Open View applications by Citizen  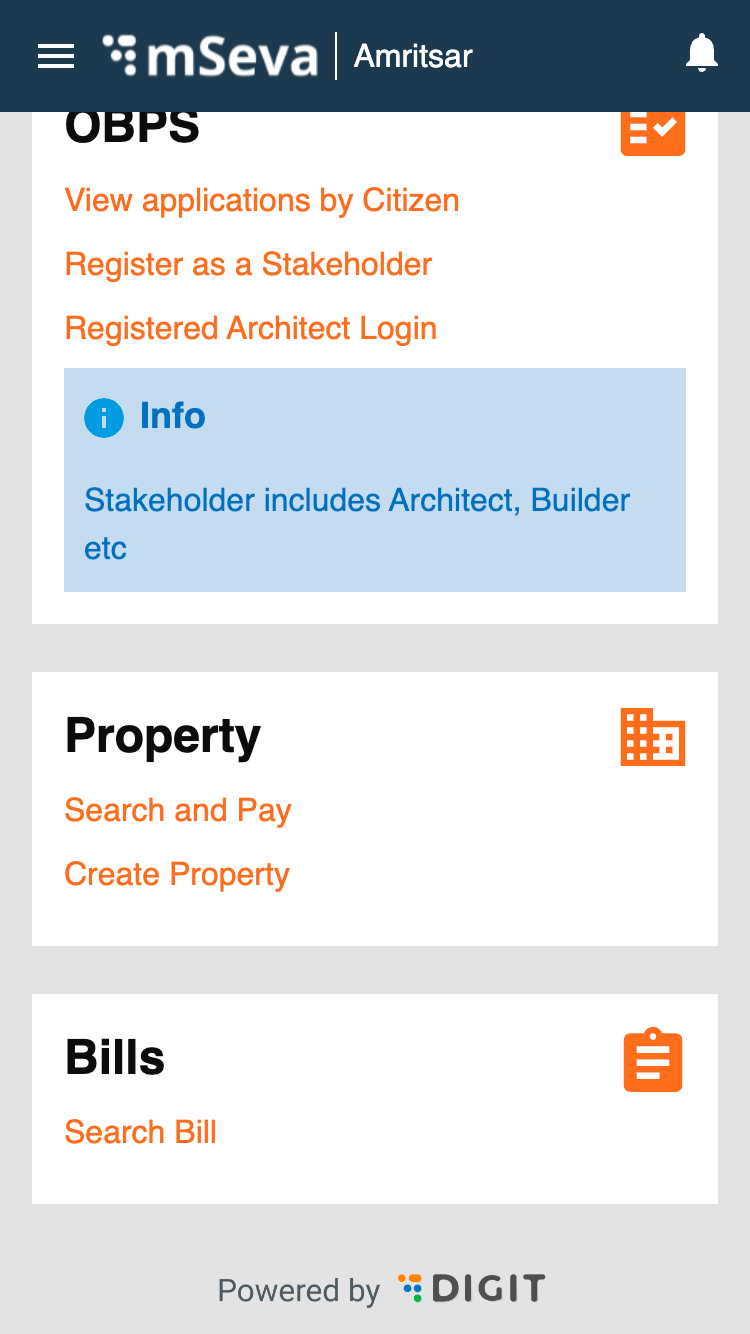(x=262, y=201)
